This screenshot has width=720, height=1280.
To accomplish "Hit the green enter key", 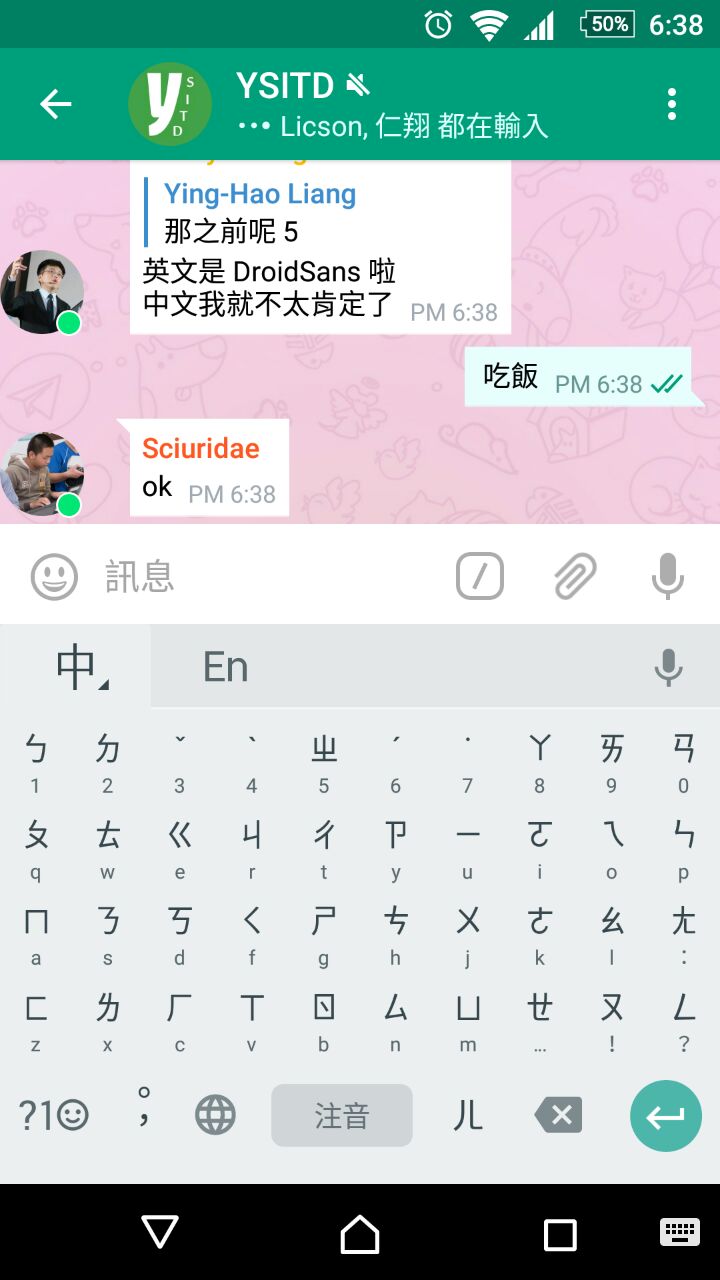I will tap(665, 1115).
